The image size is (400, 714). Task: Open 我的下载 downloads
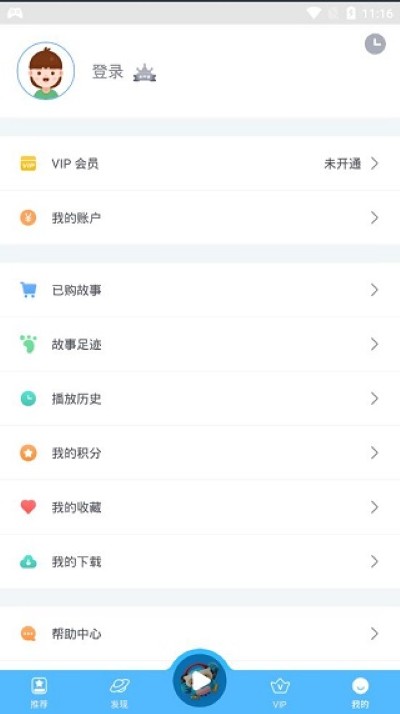(200, 561)
